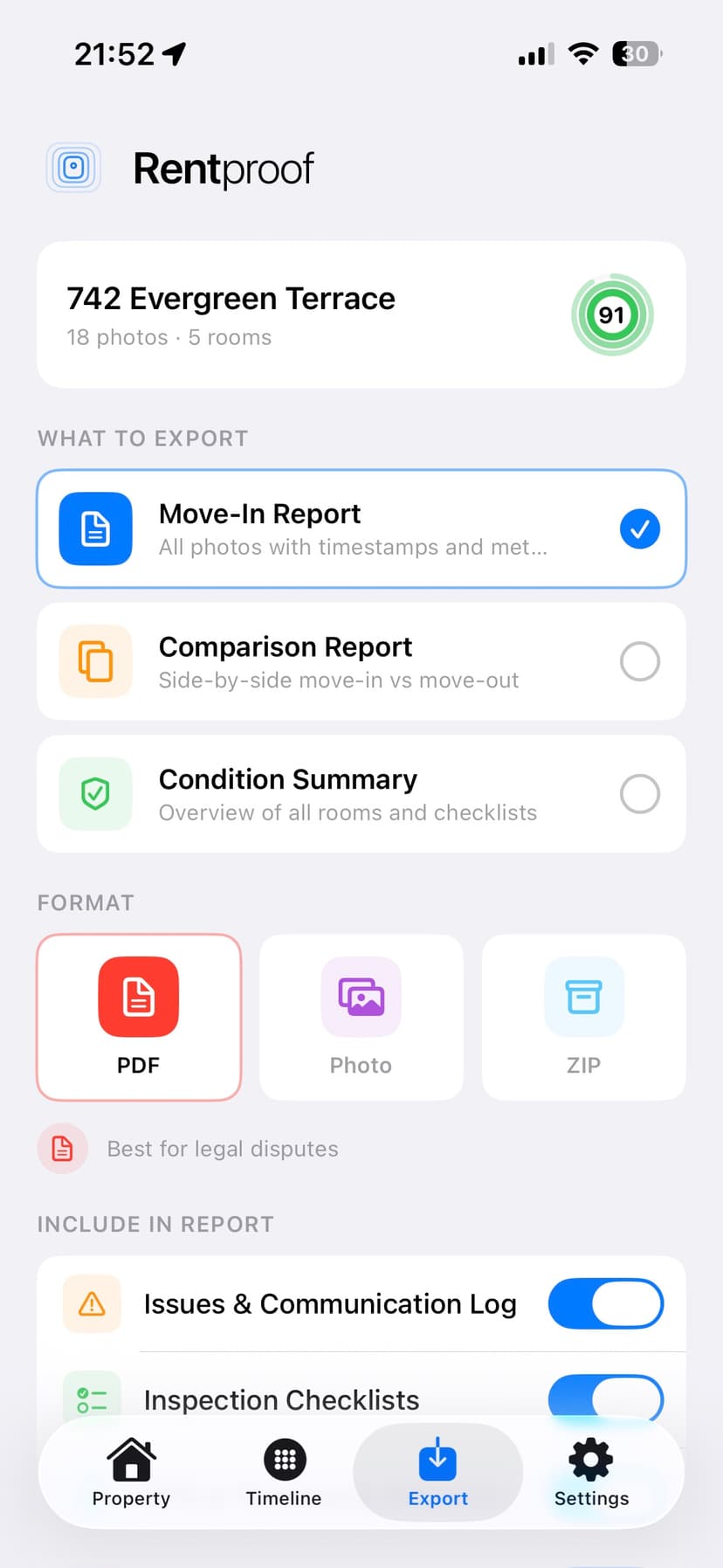Select the Photo export format icon
The image size is (723, 1568).
(x=361, y=997)
